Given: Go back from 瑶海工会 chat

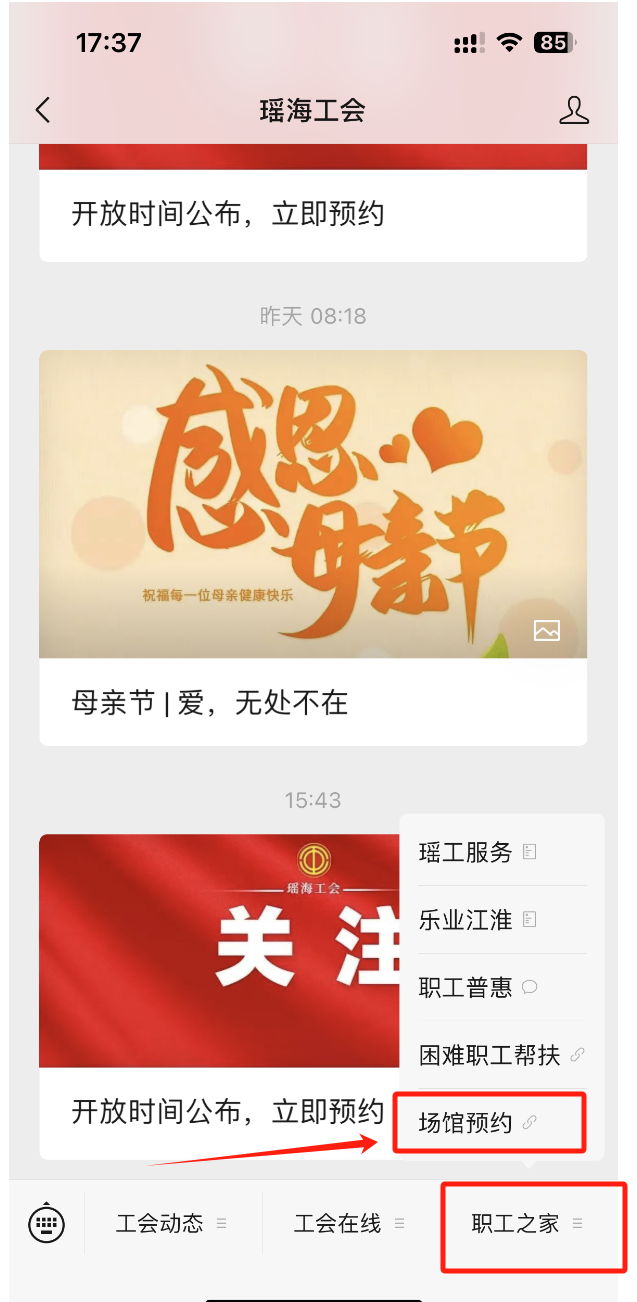Looking at the screenshot, I should tap(42, 110).
